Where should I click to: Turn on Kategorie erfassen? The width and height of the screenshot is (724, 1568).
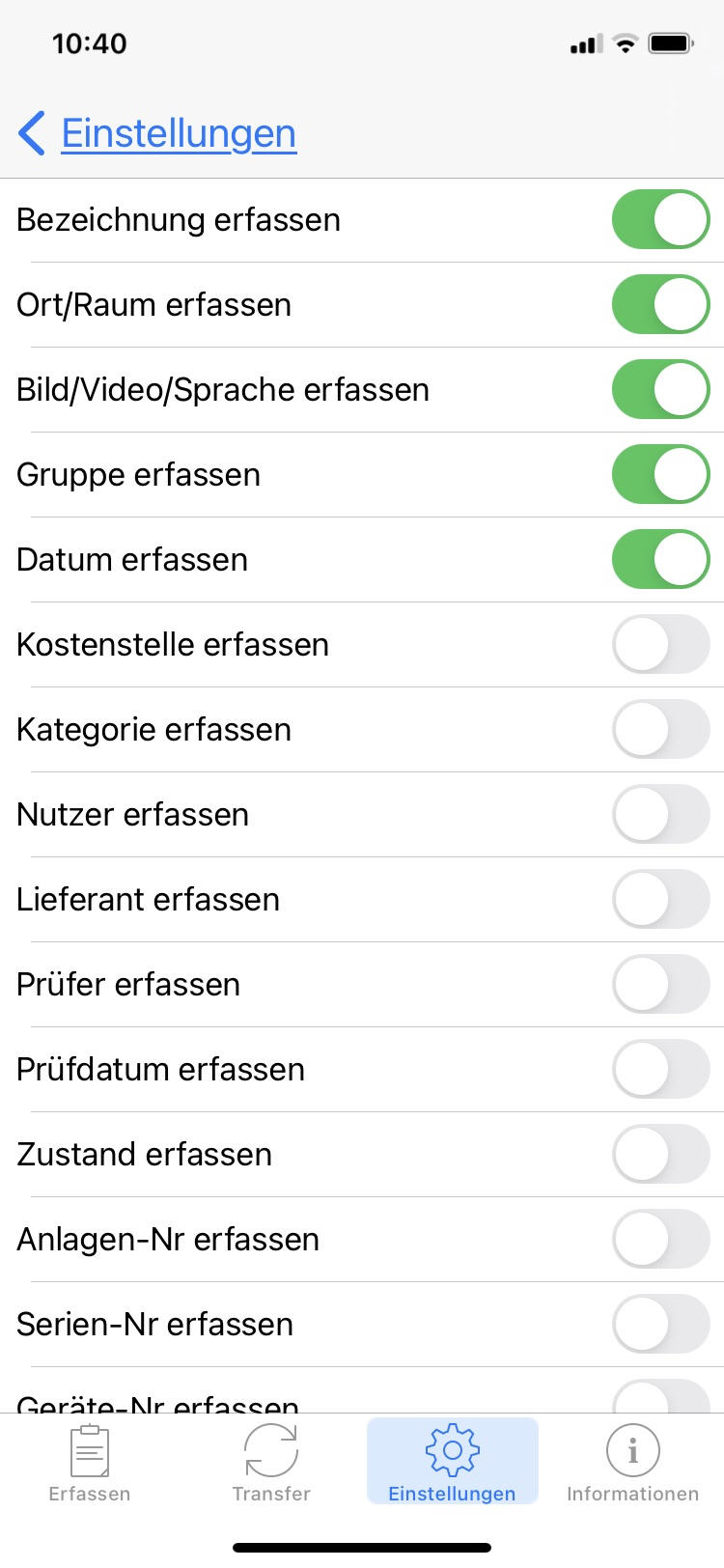pyautogui.click(x=661, y=729)
